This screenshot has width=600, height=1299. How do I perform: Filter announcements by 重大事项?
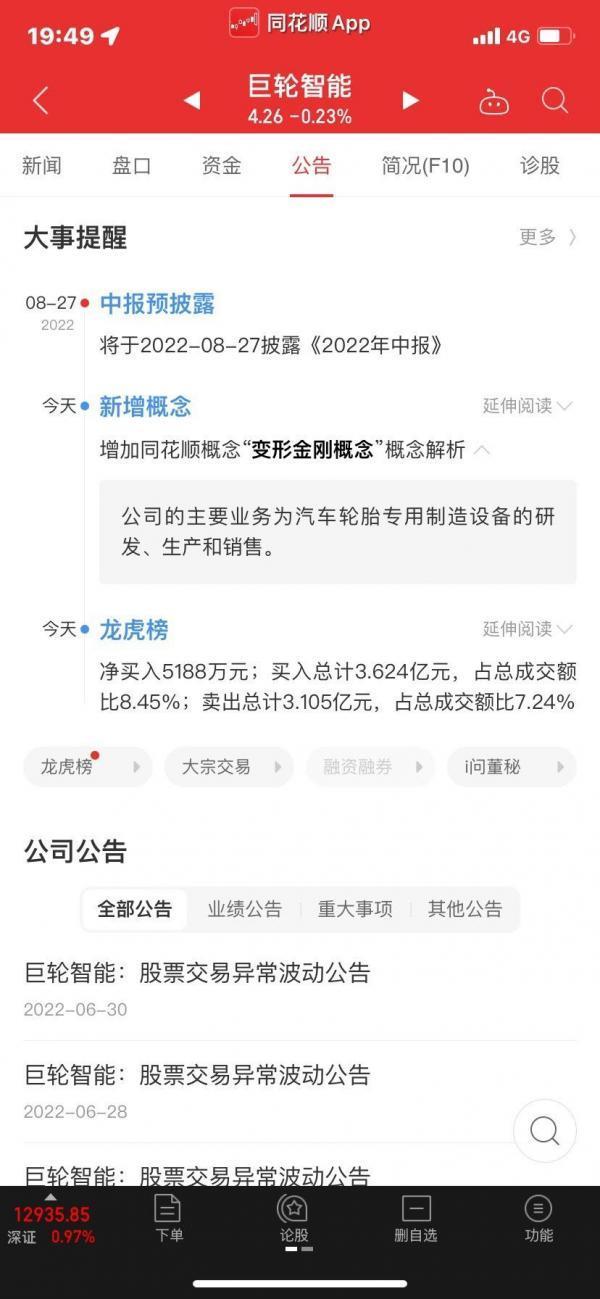(x=355, y=909)
